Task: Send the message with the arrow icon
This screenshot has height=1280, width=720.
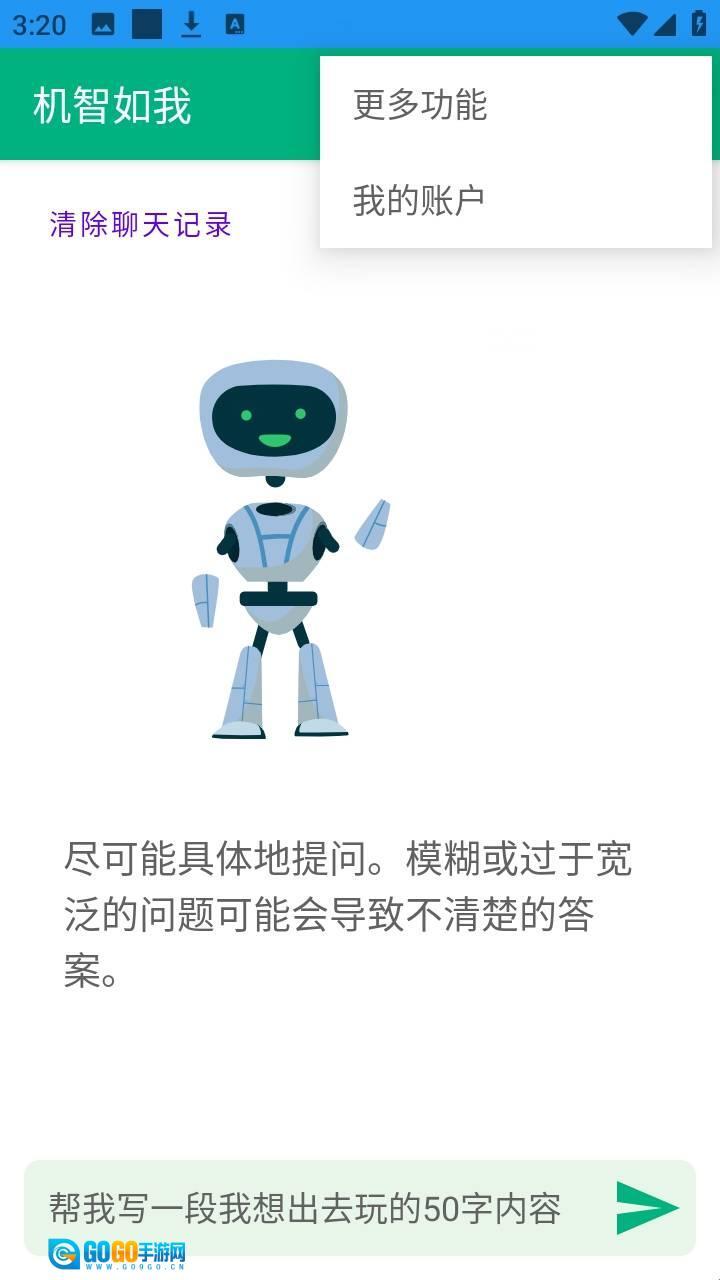Action: 646,1208
